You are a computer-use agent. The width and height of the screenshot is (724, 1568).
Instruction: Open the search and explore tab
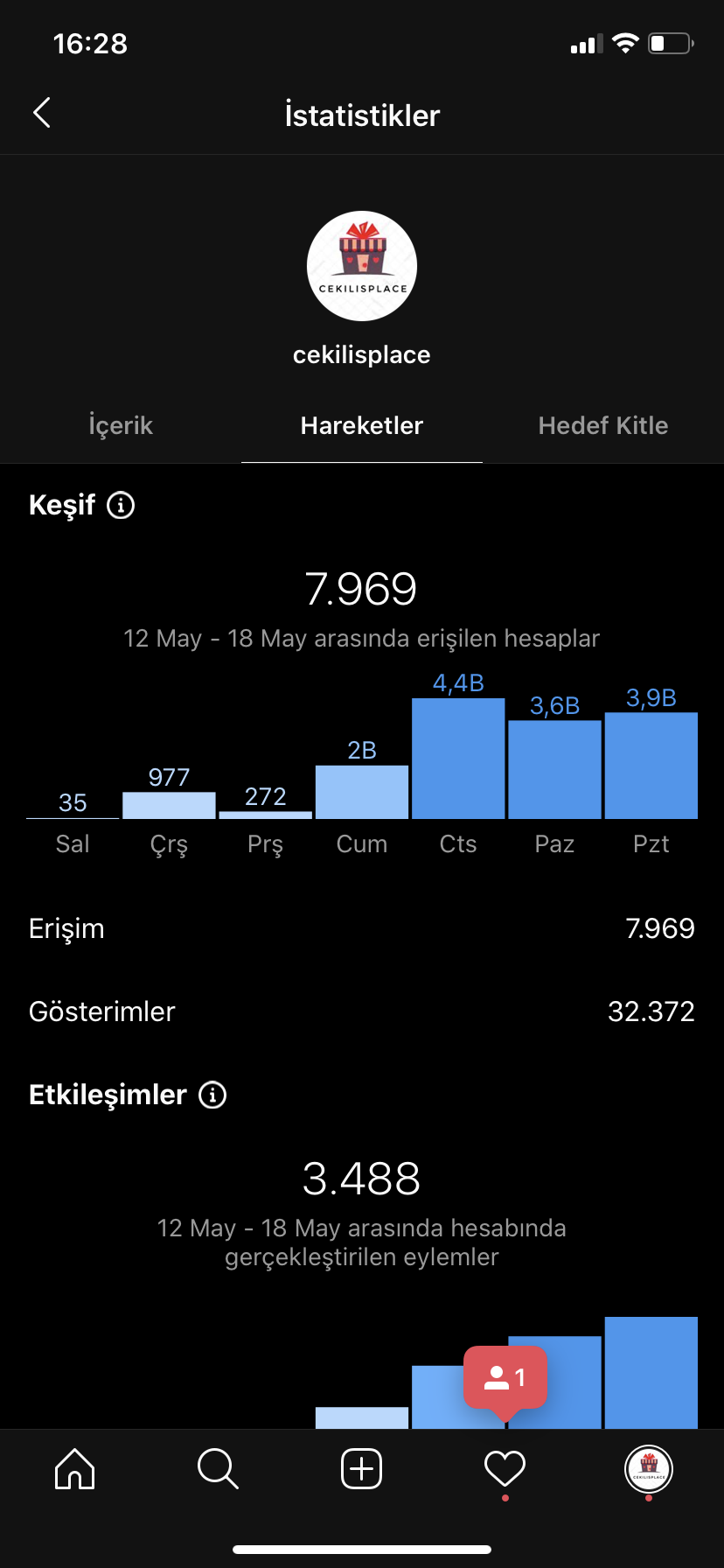point(218,1468)
